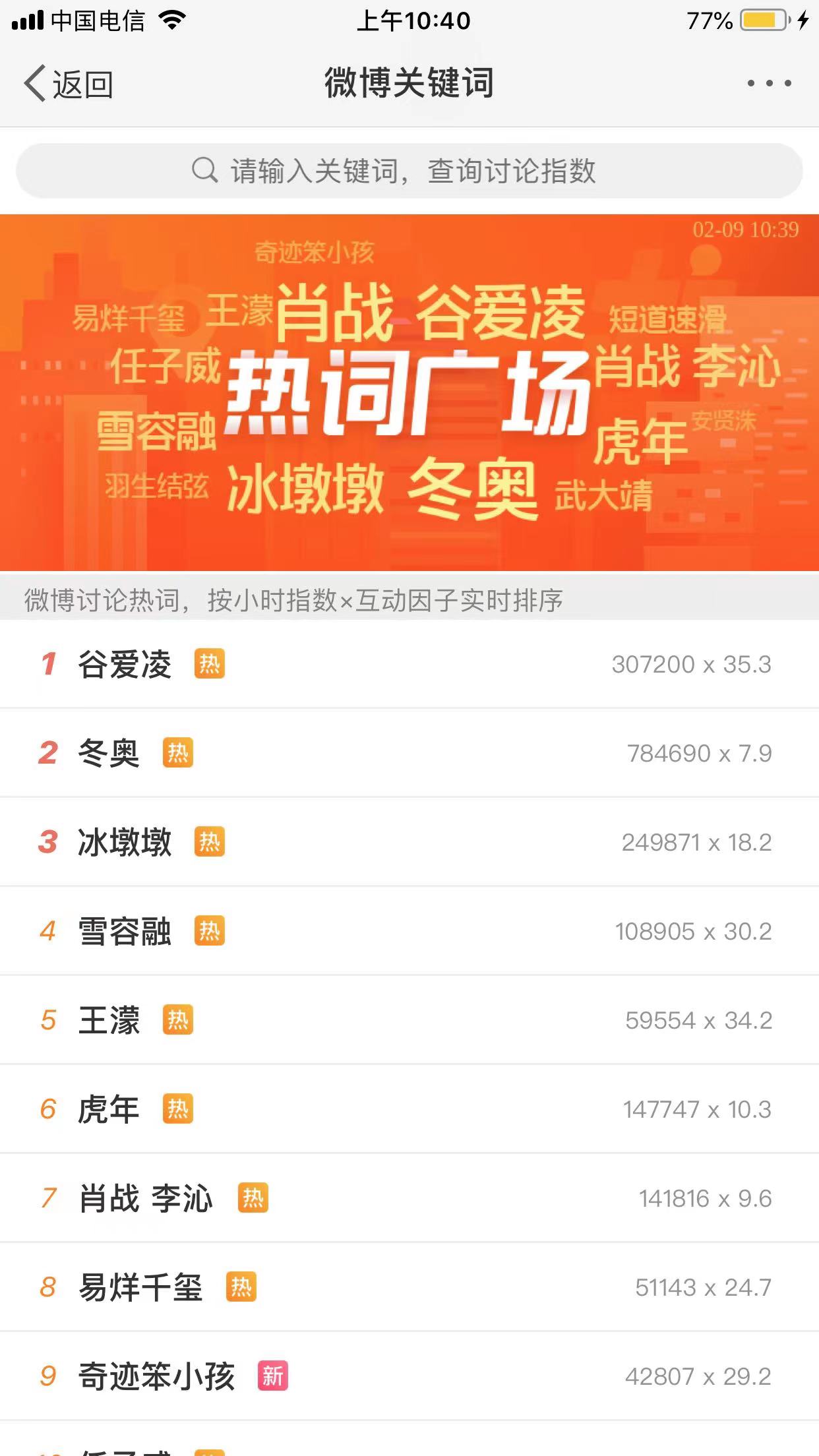Image resolution: width=819 pixels, height=1456 pixels.
Task: View the 冰墩墩 keyword details
Action: click(125, 842)
